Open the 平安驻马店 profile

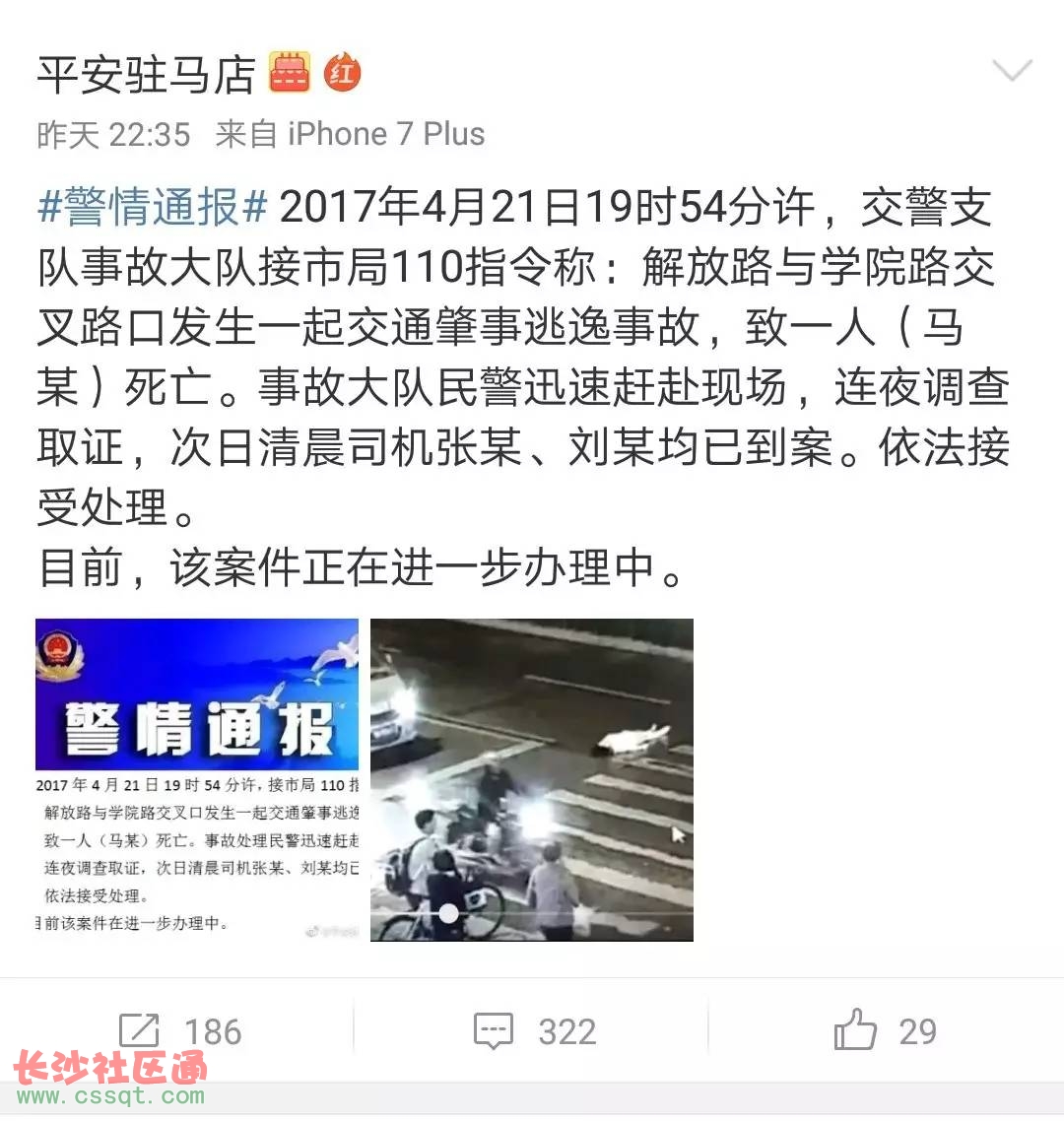tap(146, 75)
